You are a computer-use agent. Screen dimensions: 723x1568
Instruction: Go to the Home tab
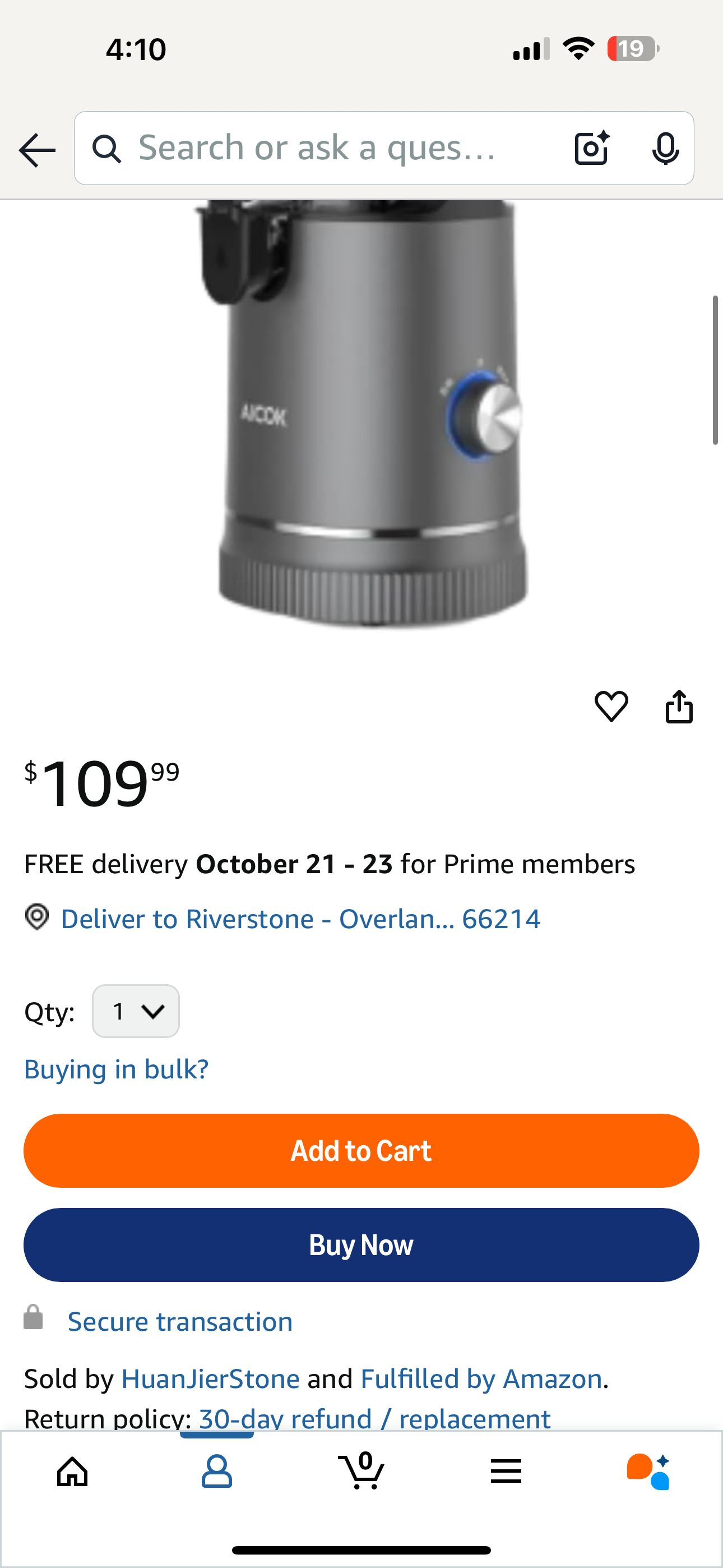(x=72, y=1472)
